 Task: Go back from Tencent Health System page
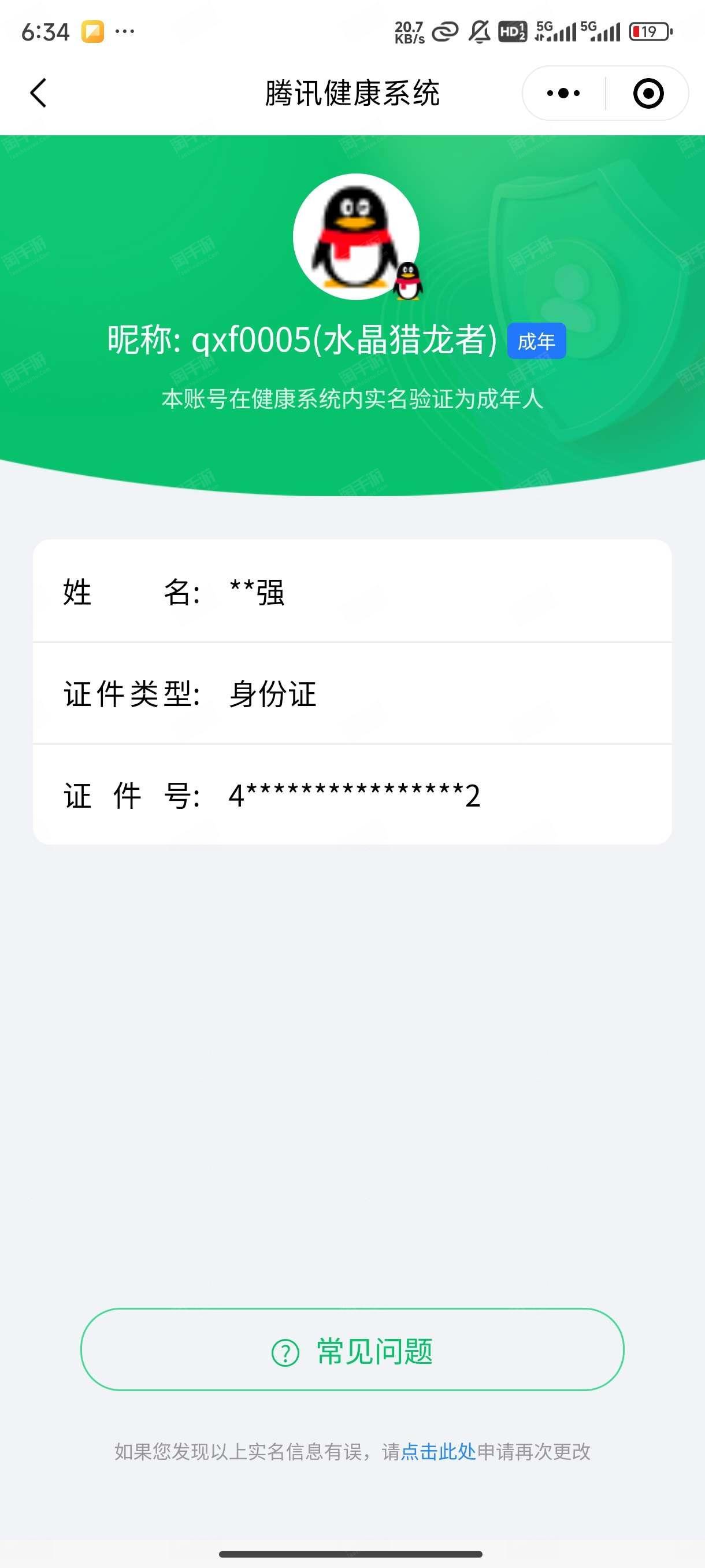(x=38, y=93)
